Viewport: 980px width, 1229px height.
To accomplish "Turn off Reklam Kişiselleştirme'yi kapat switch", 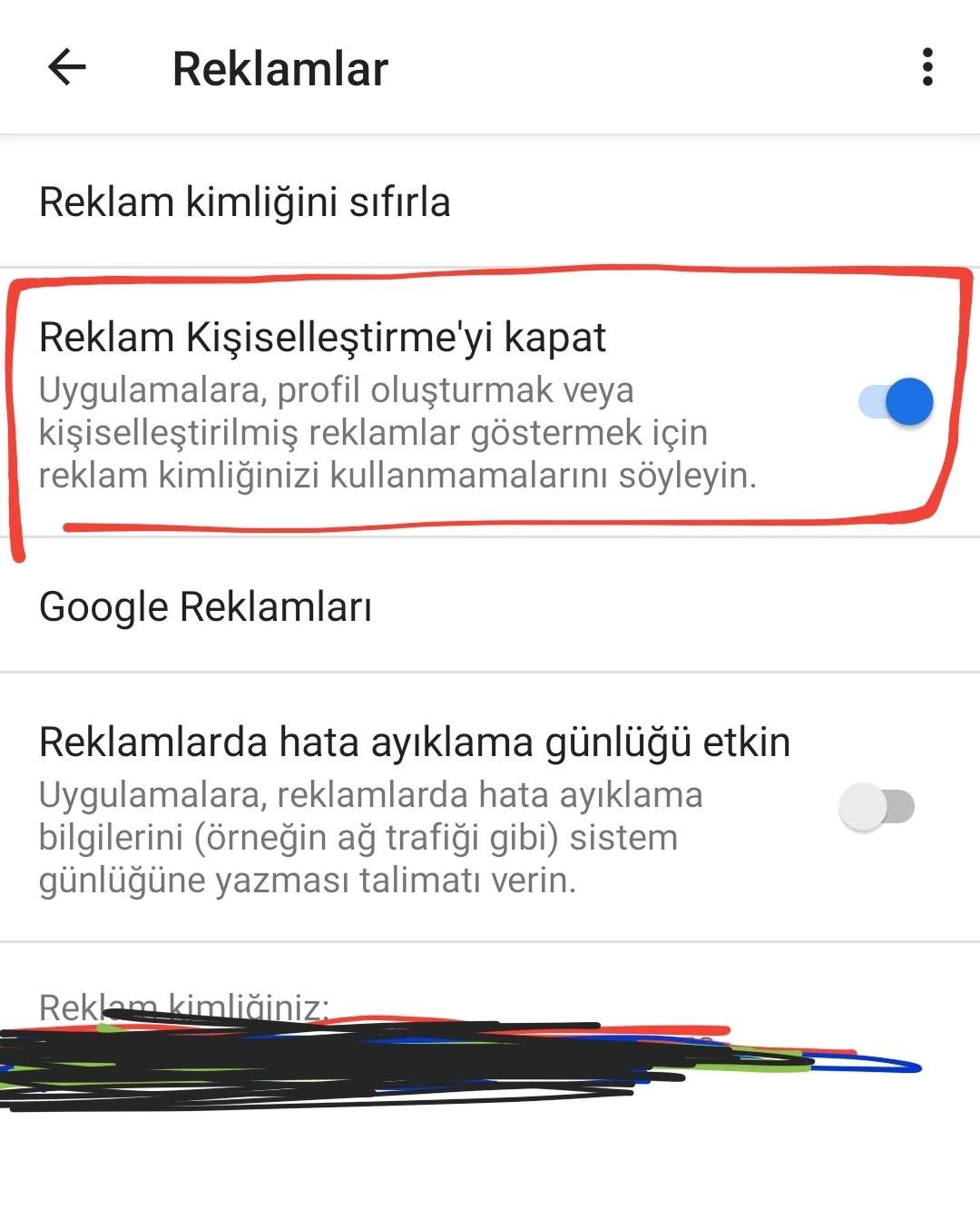I will click(x=896, y=402).
